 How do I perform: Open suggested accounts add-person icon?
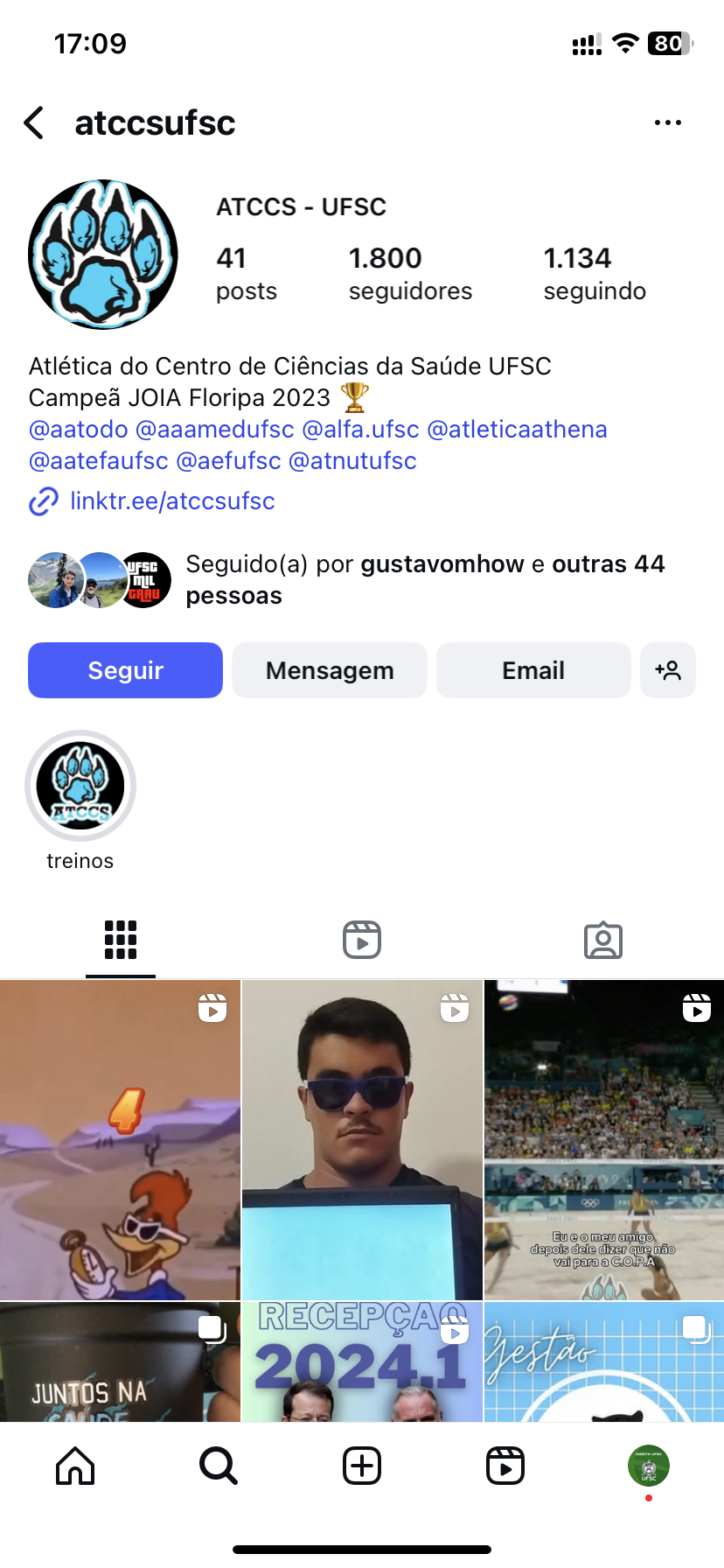tap(668, 670)
